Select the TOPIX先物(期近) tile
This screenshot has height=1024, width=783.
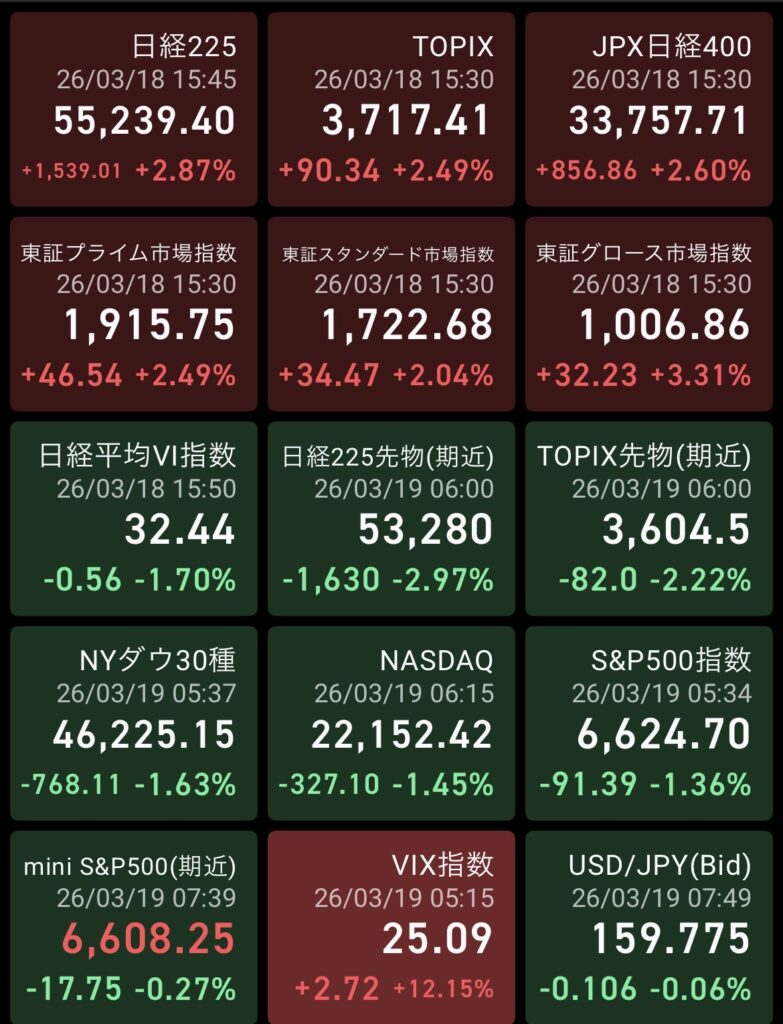pos(649,518)
